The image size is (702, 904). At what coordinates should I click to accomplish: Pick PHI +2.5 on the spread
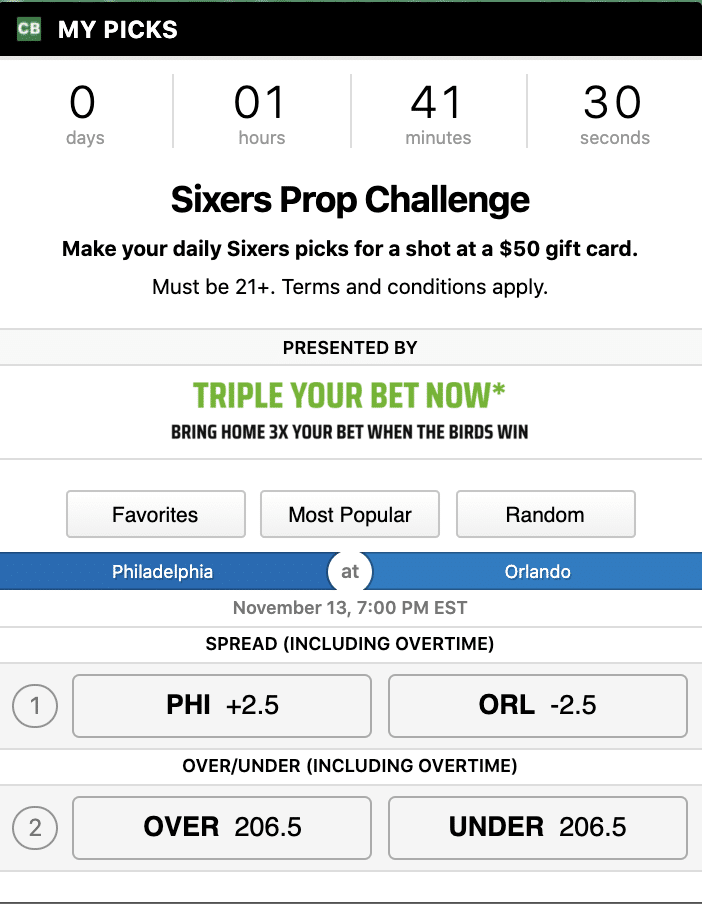point(222,706)
